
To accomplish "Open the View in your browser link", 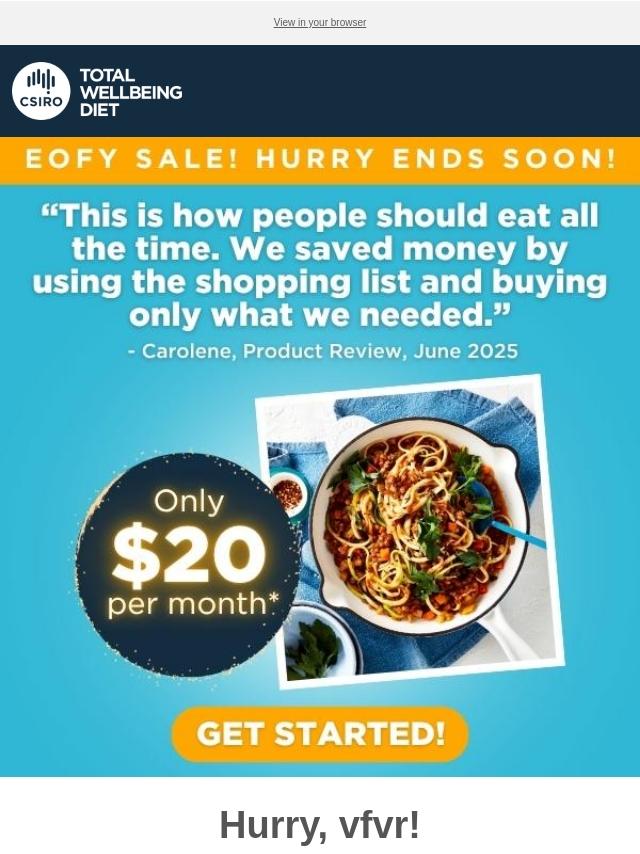I will click(320, 23).
